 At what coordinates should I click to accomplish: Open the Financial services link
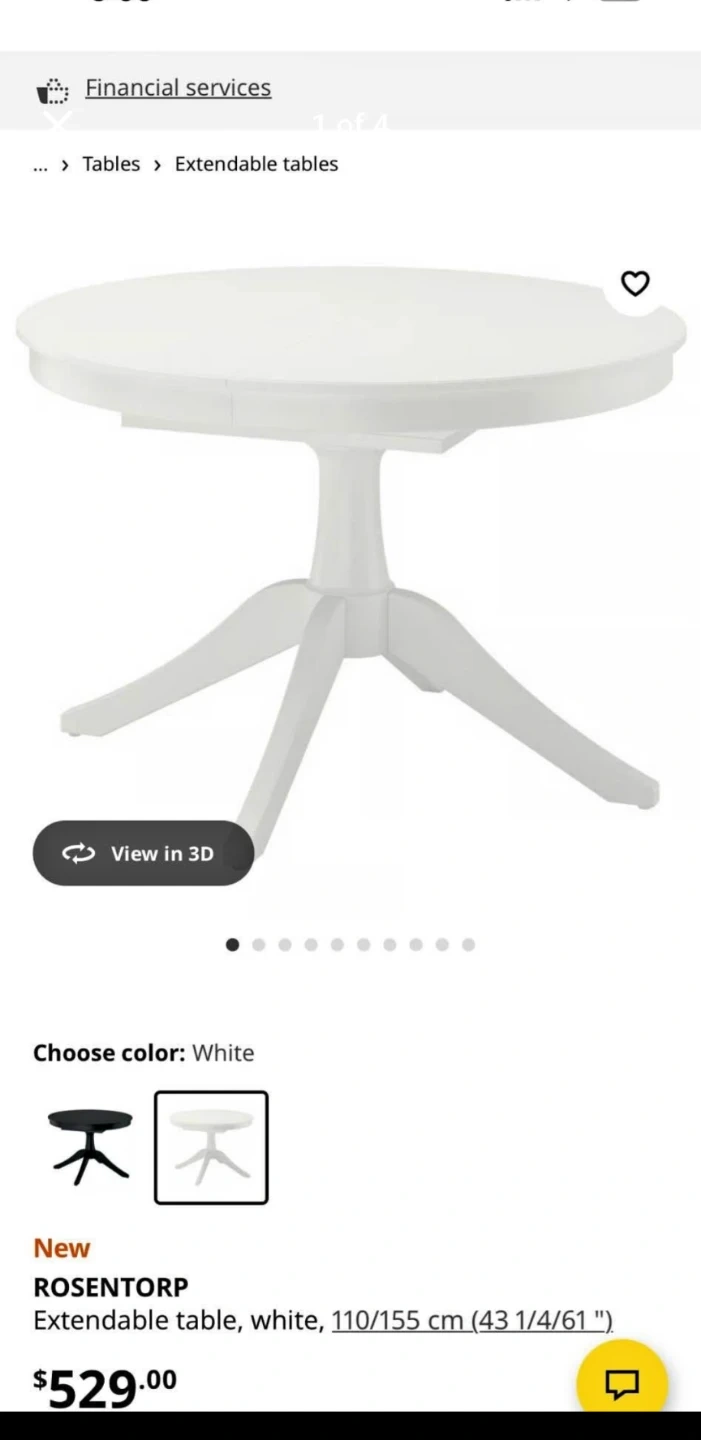click(177, 88)
